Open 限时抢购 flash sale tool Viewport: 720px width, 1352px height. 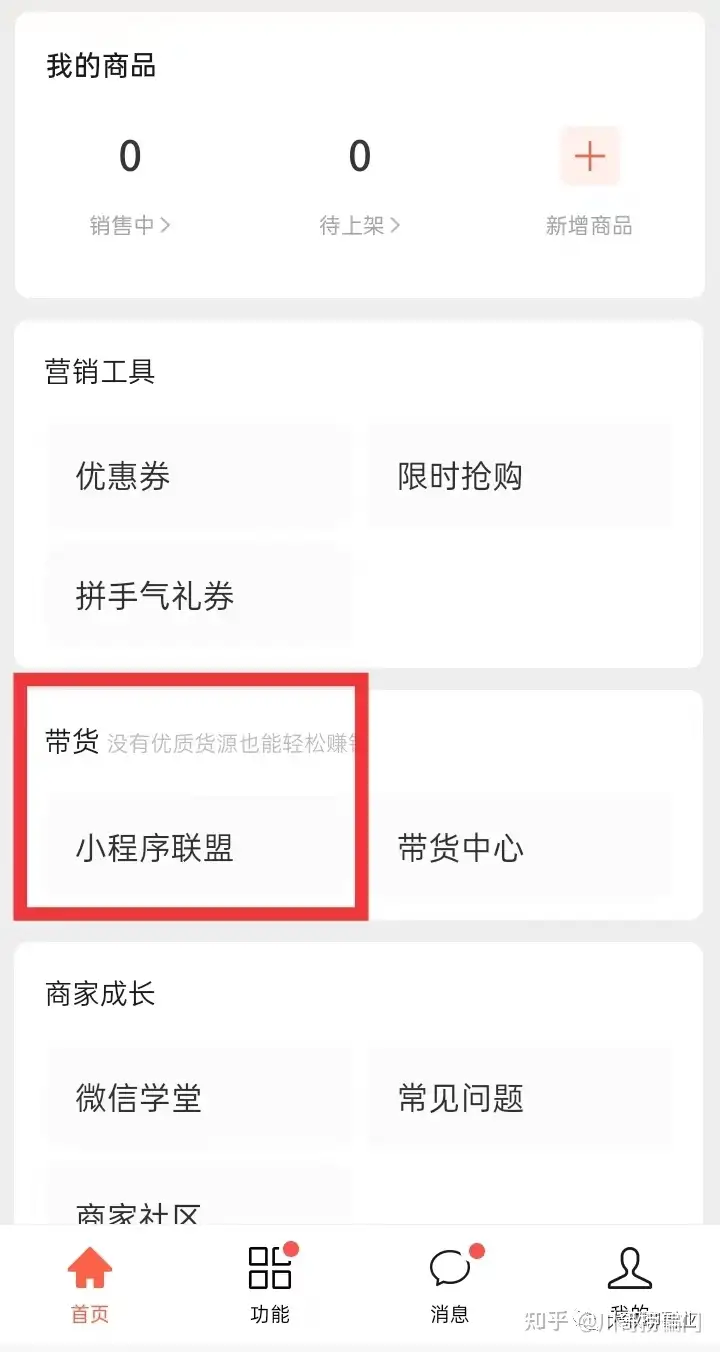click(x=520, y=476)
